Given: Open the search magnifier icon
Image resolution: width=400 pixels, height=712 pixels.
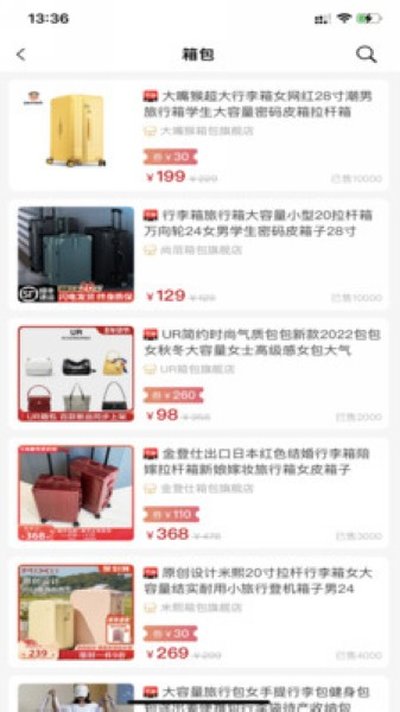Looking at the screenshot, I should (x=366, y=54).
